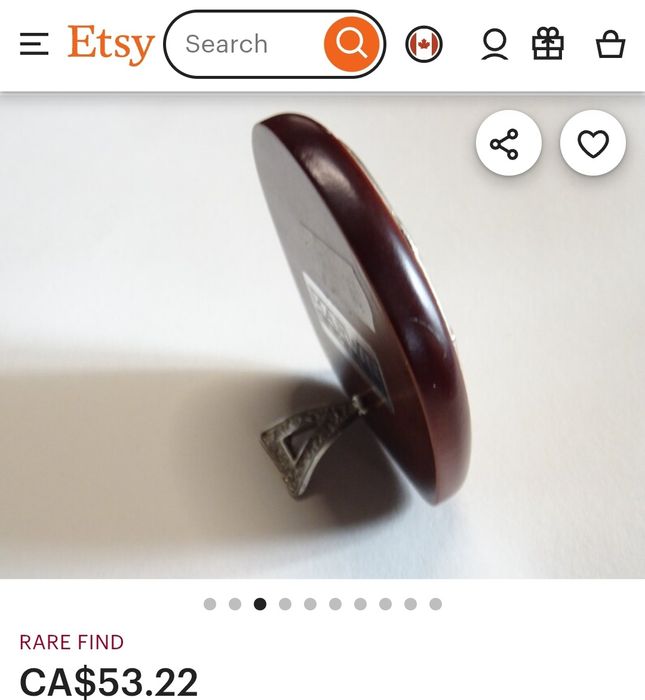This screenshot has height=700, width=645.
Task: Add this item to favourites
Action: [593, 144]
